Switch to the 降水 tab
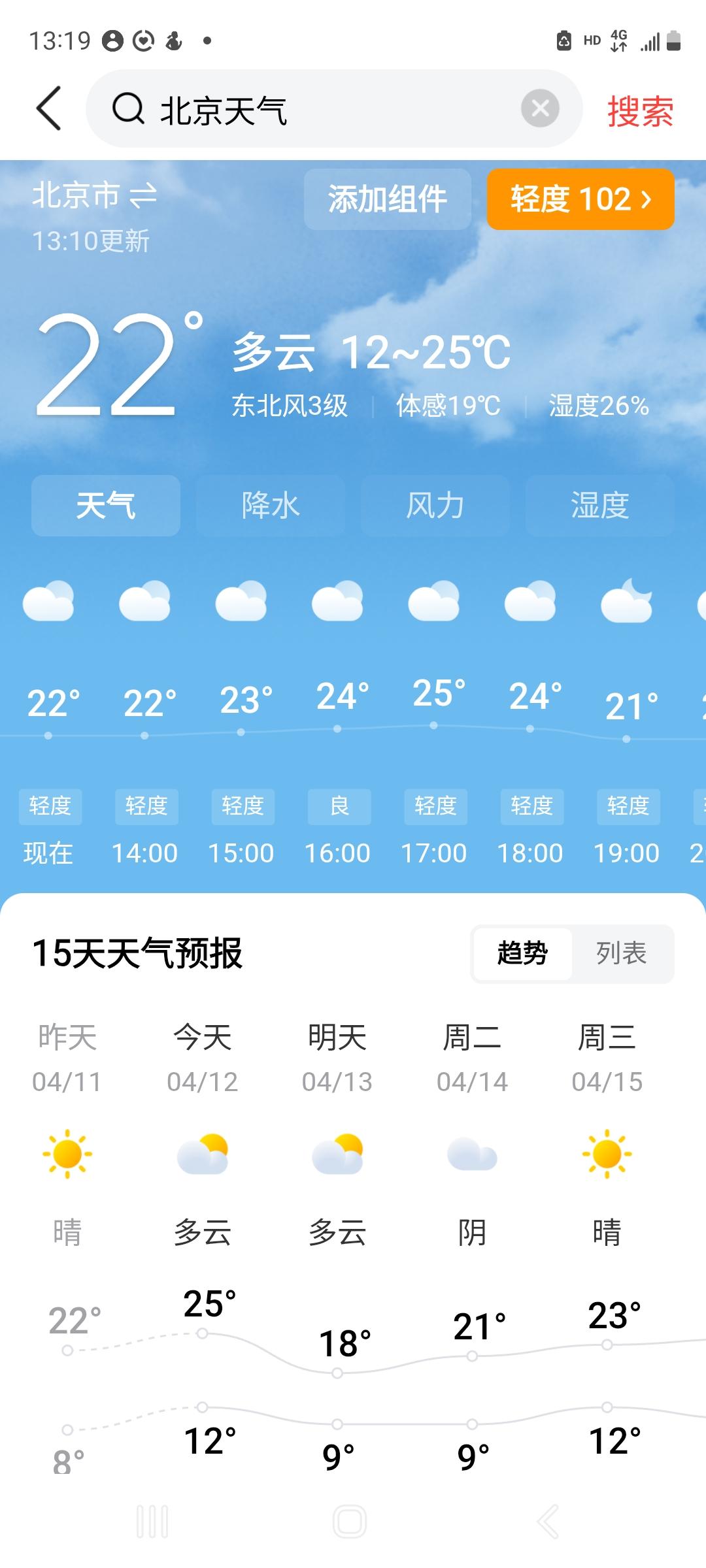This screenshot has height=1568, width=706. coord(270,505)
